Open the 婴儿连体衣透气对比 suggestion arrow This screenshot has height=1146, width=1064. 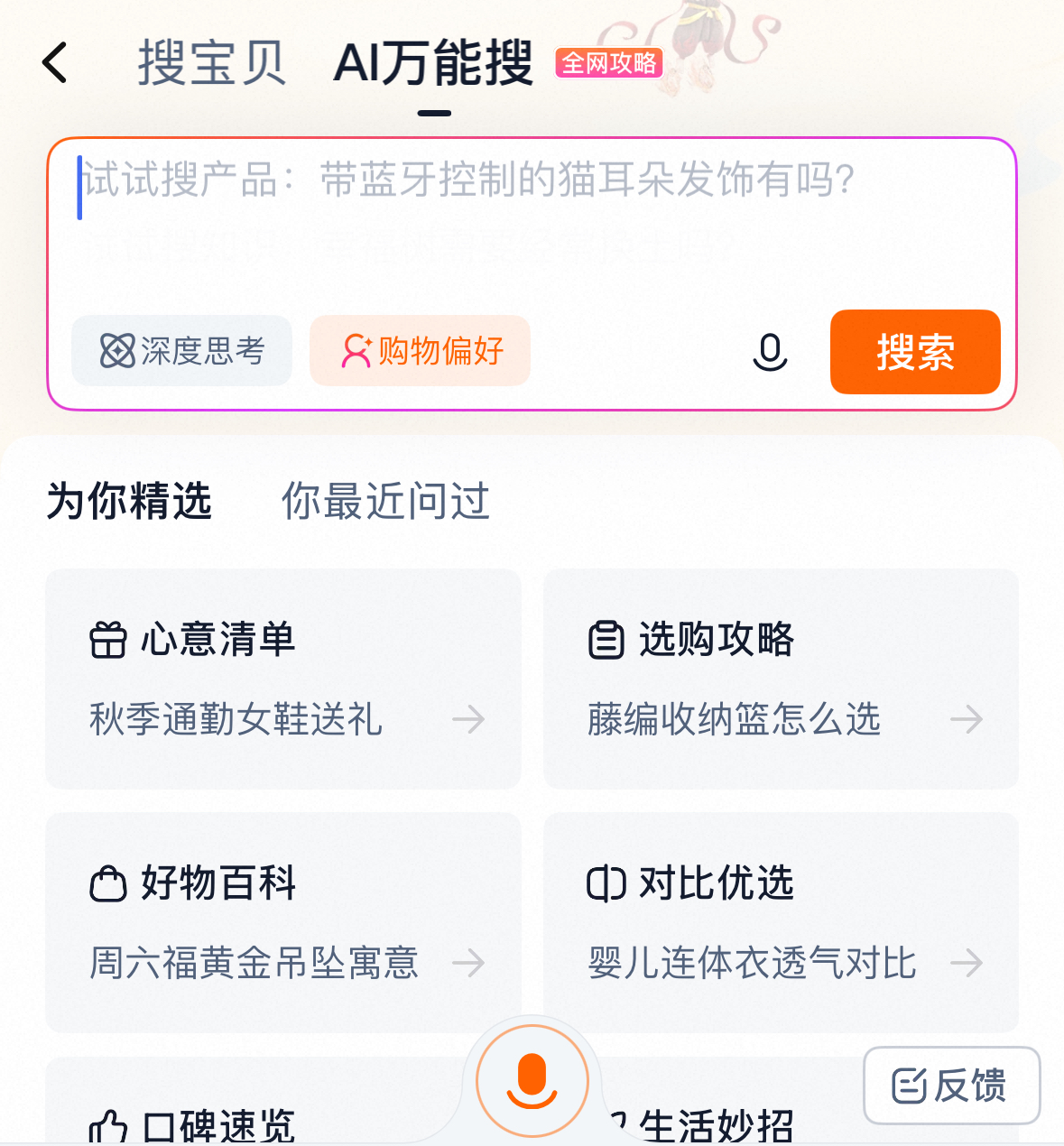(967, 964)
